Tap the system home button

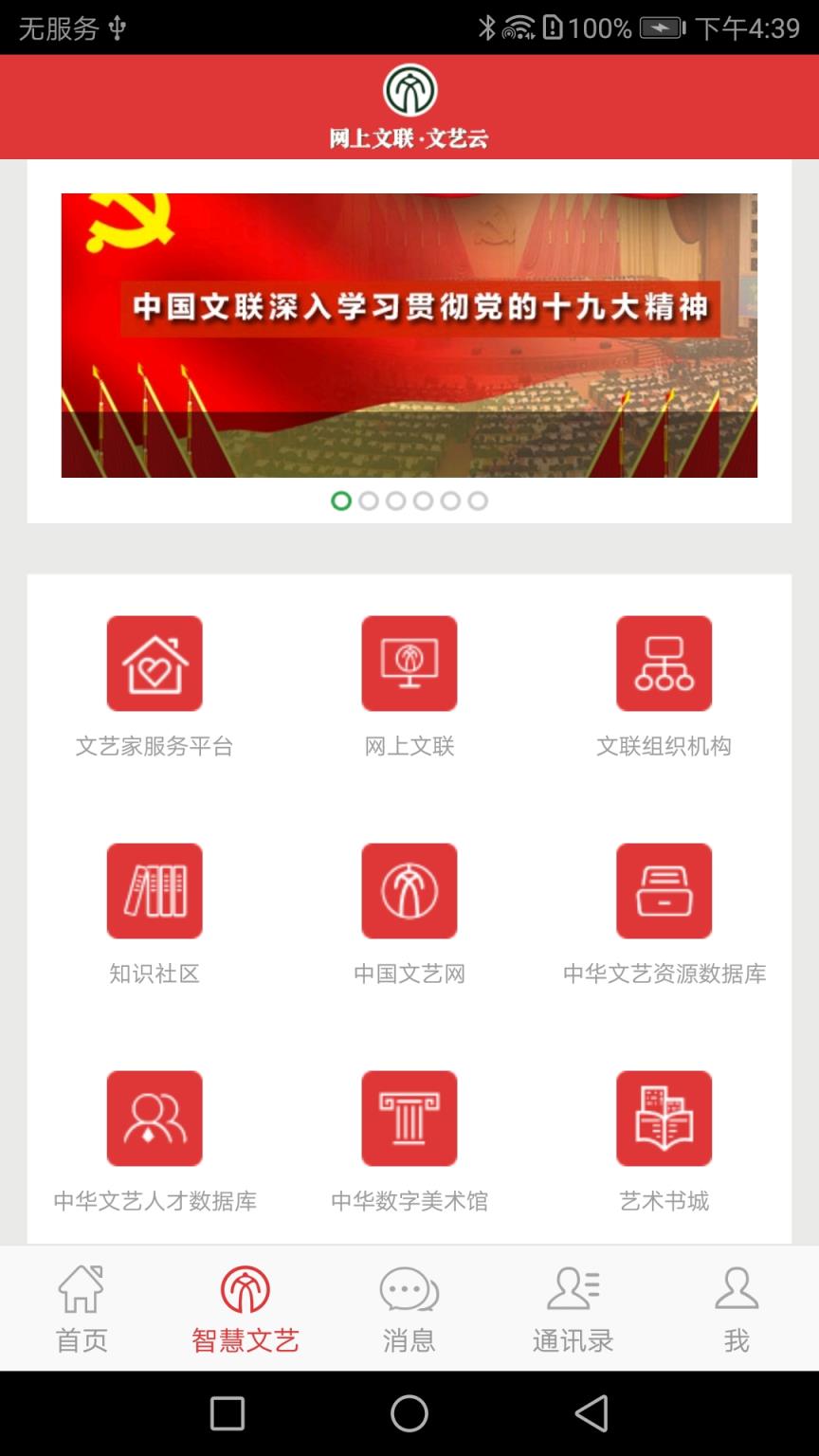409,1413
